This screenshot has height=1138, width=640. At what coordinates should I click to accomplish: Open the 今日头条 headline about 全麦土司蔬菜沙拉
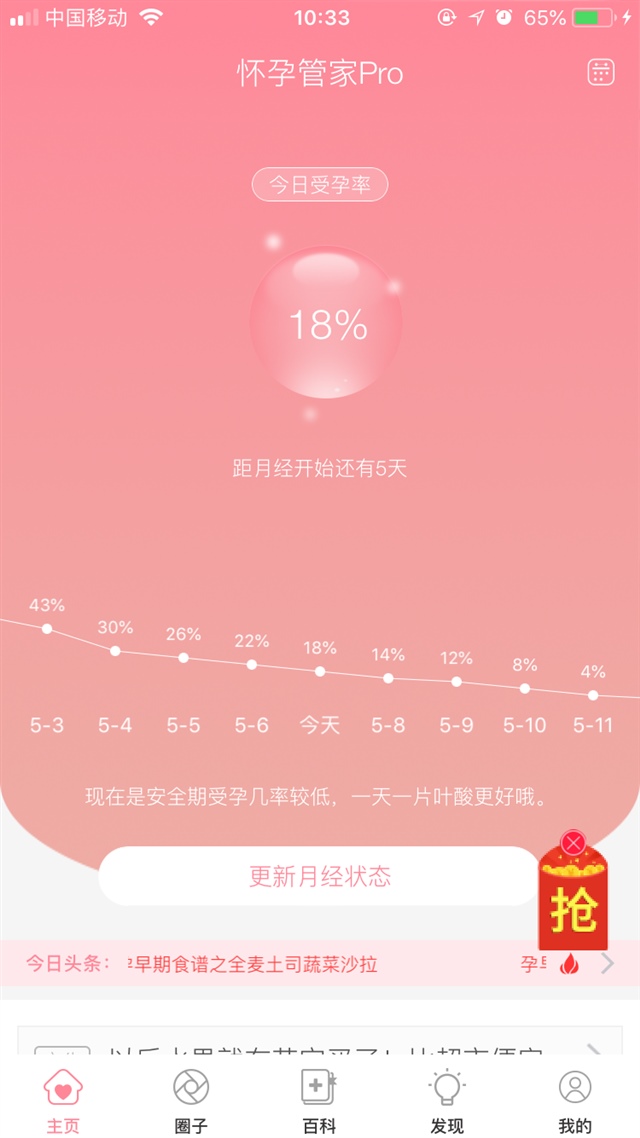click(255, 964)
